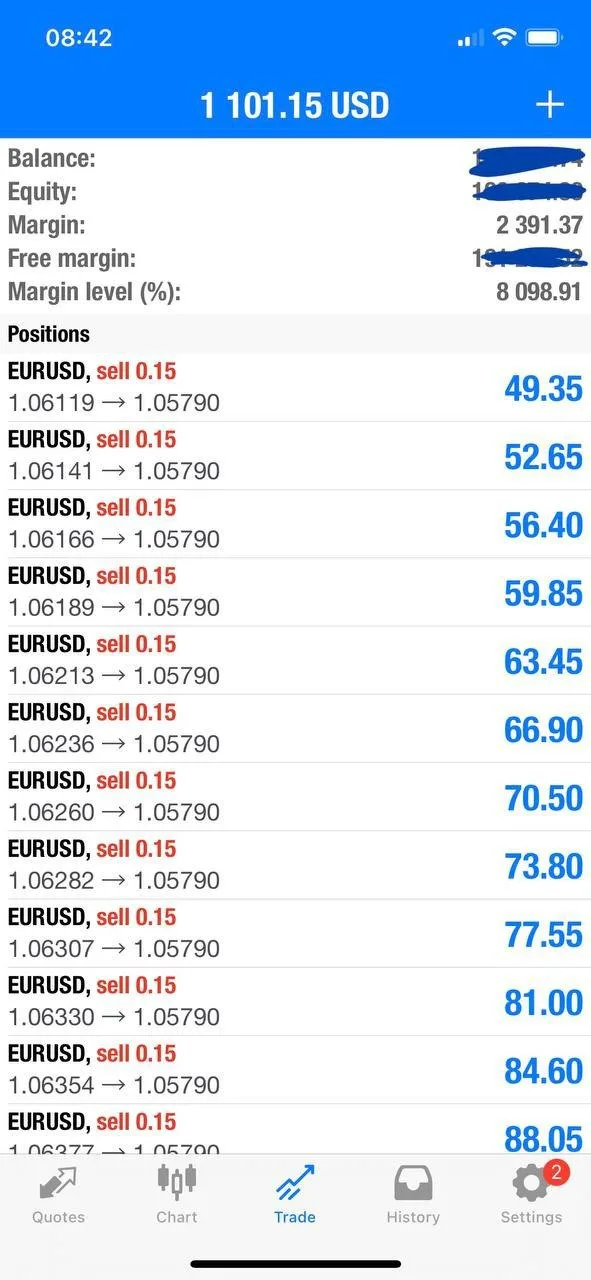The image size is (591, 1280).
Task: Open the EURUSD position opened at 1.06119
Action: 295,388
